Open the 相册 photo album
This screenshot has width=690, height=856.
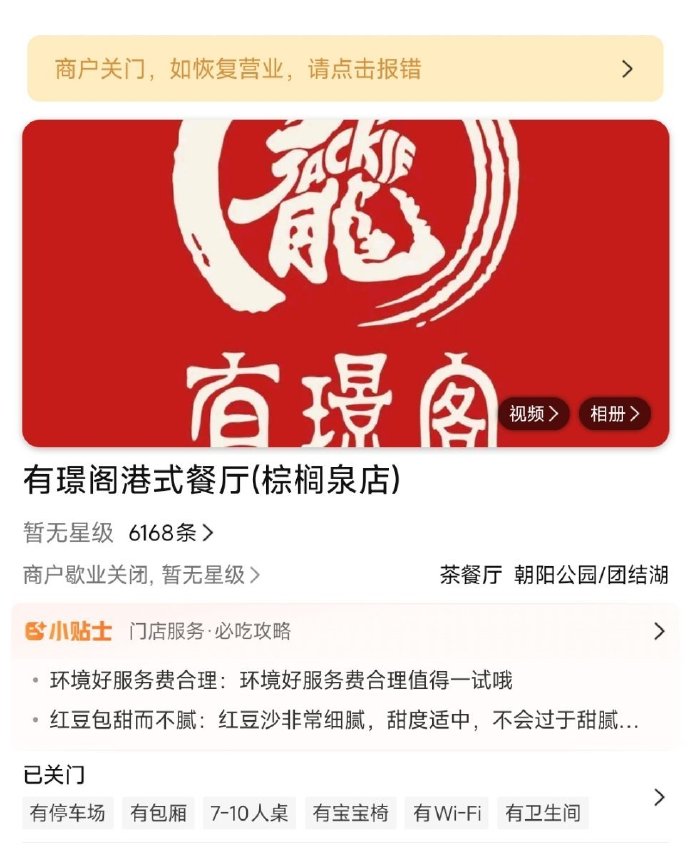tap(614, 414)
